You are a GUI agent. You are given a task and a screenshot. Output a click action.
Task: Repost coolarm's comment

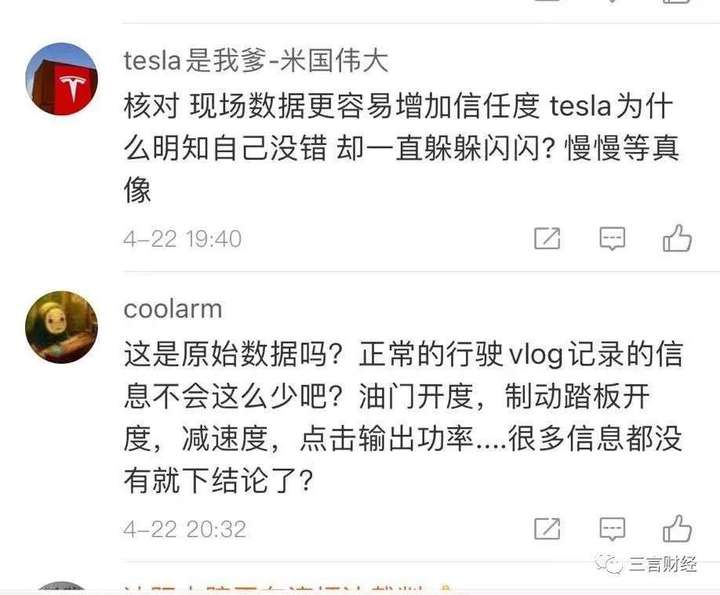coord(547,528)
